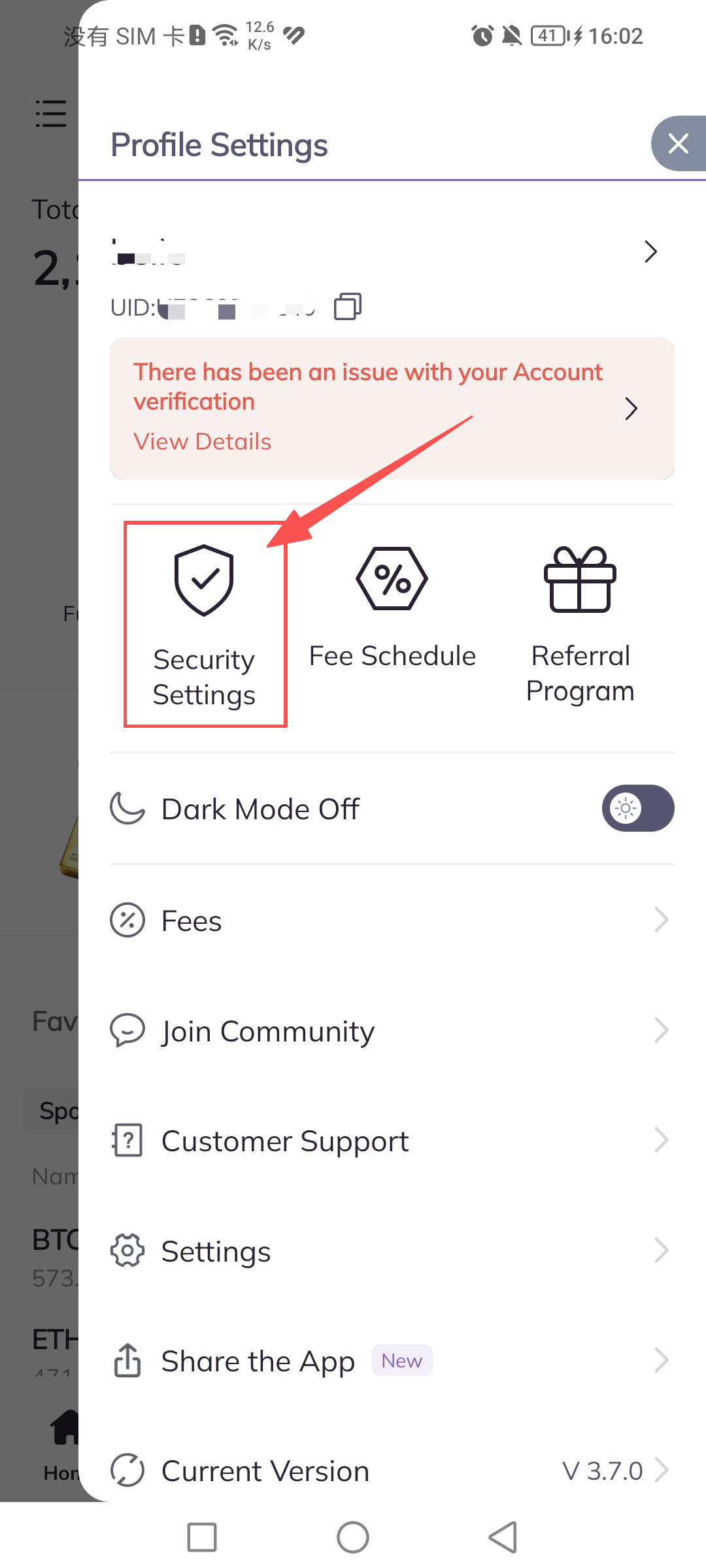
Task: Check the Current Version row
Action: (x=391, y=1471)
